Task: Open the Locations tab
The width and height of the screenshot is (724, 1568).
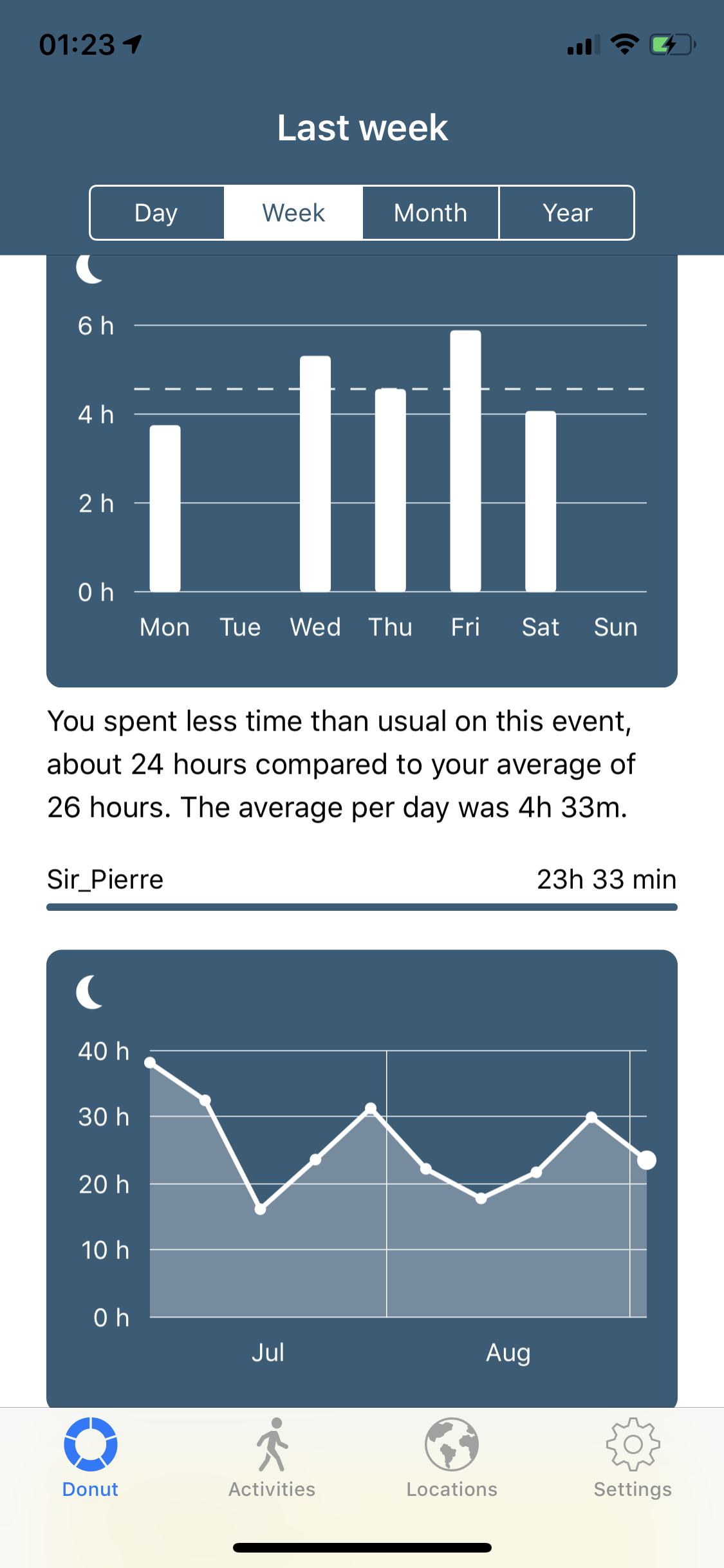Action: coord(452,1459)
